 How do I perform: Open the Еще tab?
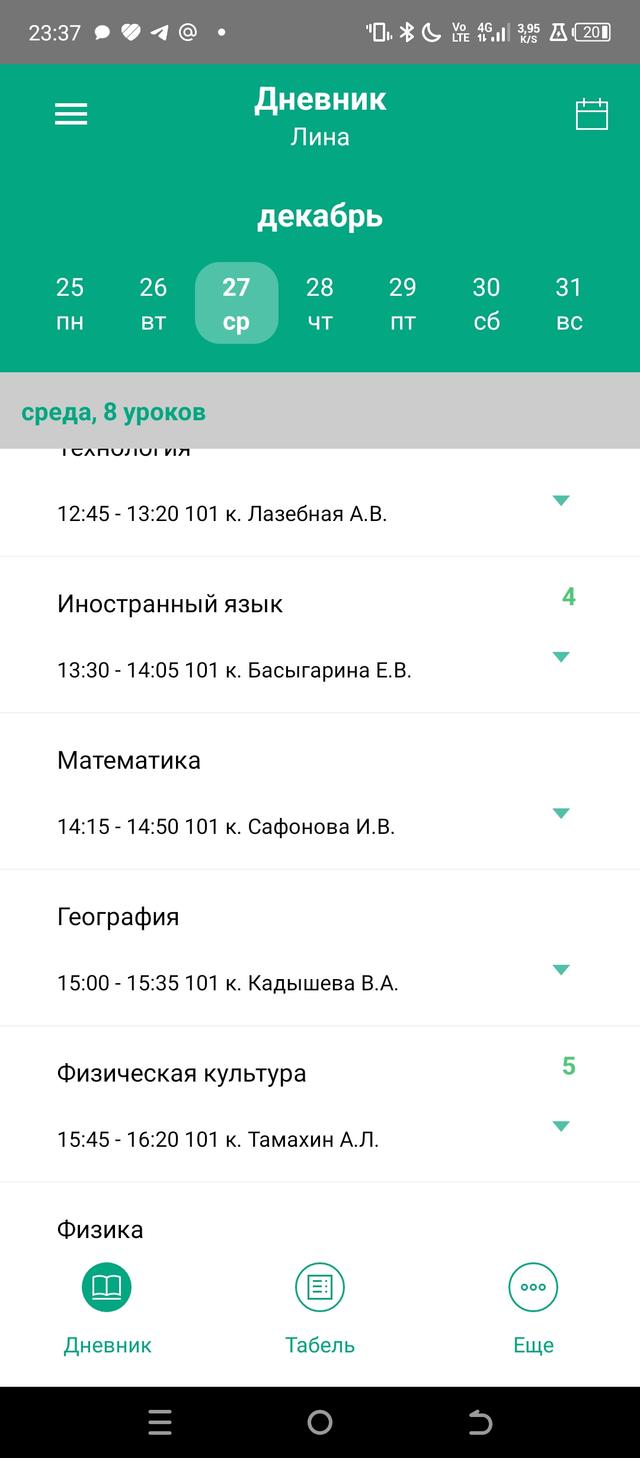click(533, 1308)
